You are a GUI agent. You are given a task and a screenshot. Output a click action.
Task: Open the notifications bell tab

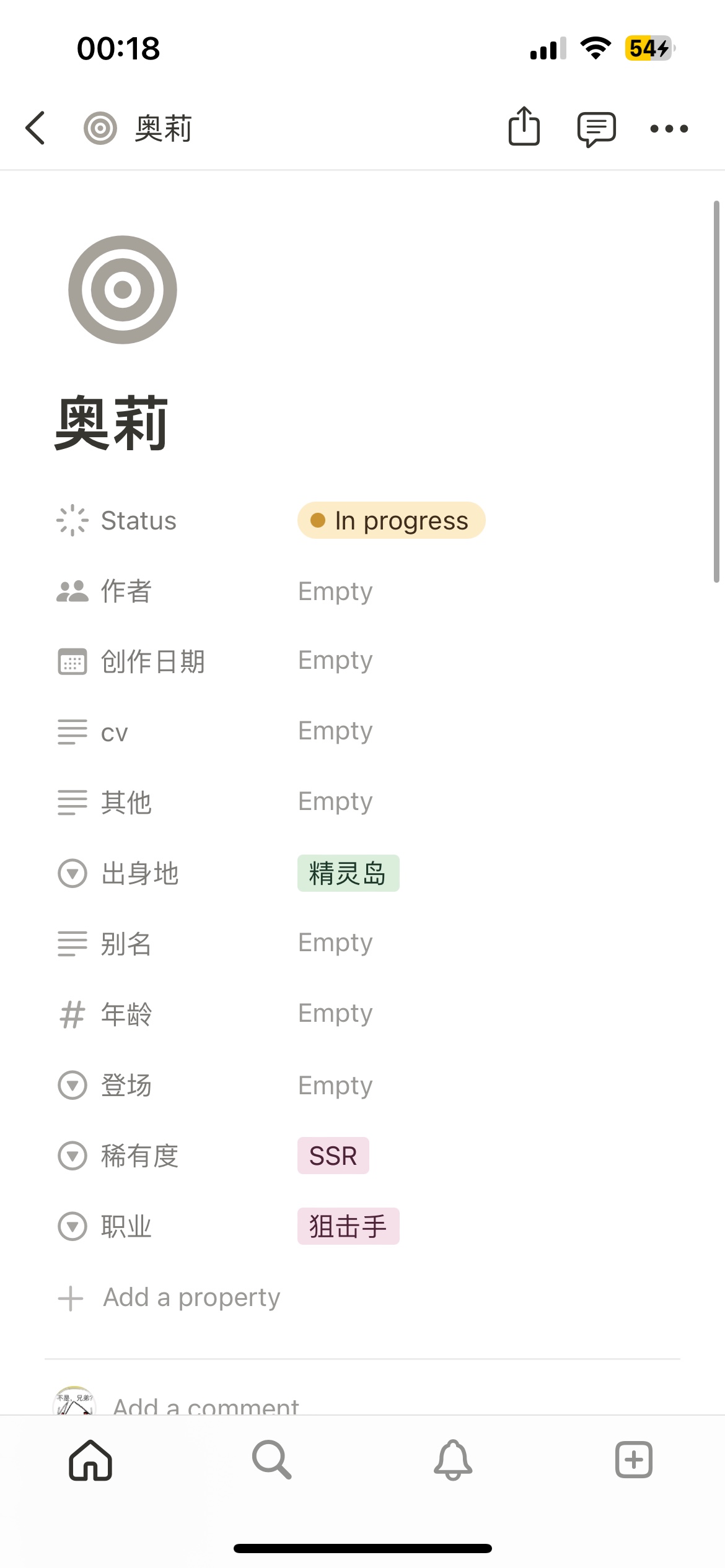click(x=453, y=1460)
